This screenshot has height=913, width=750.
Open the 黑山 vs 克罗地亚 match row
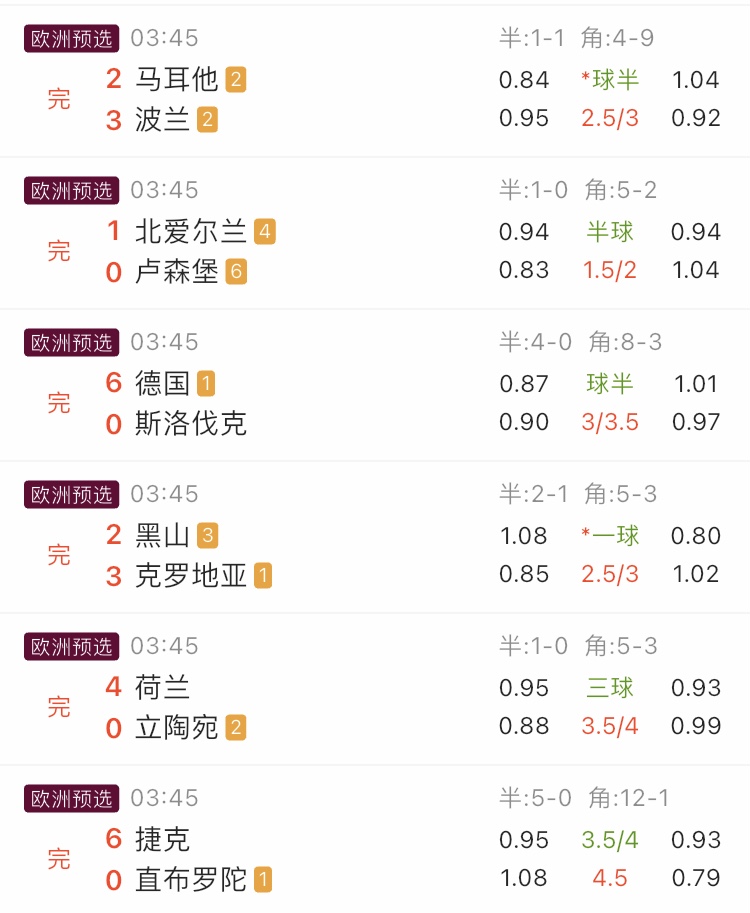[x=300, y=554]
